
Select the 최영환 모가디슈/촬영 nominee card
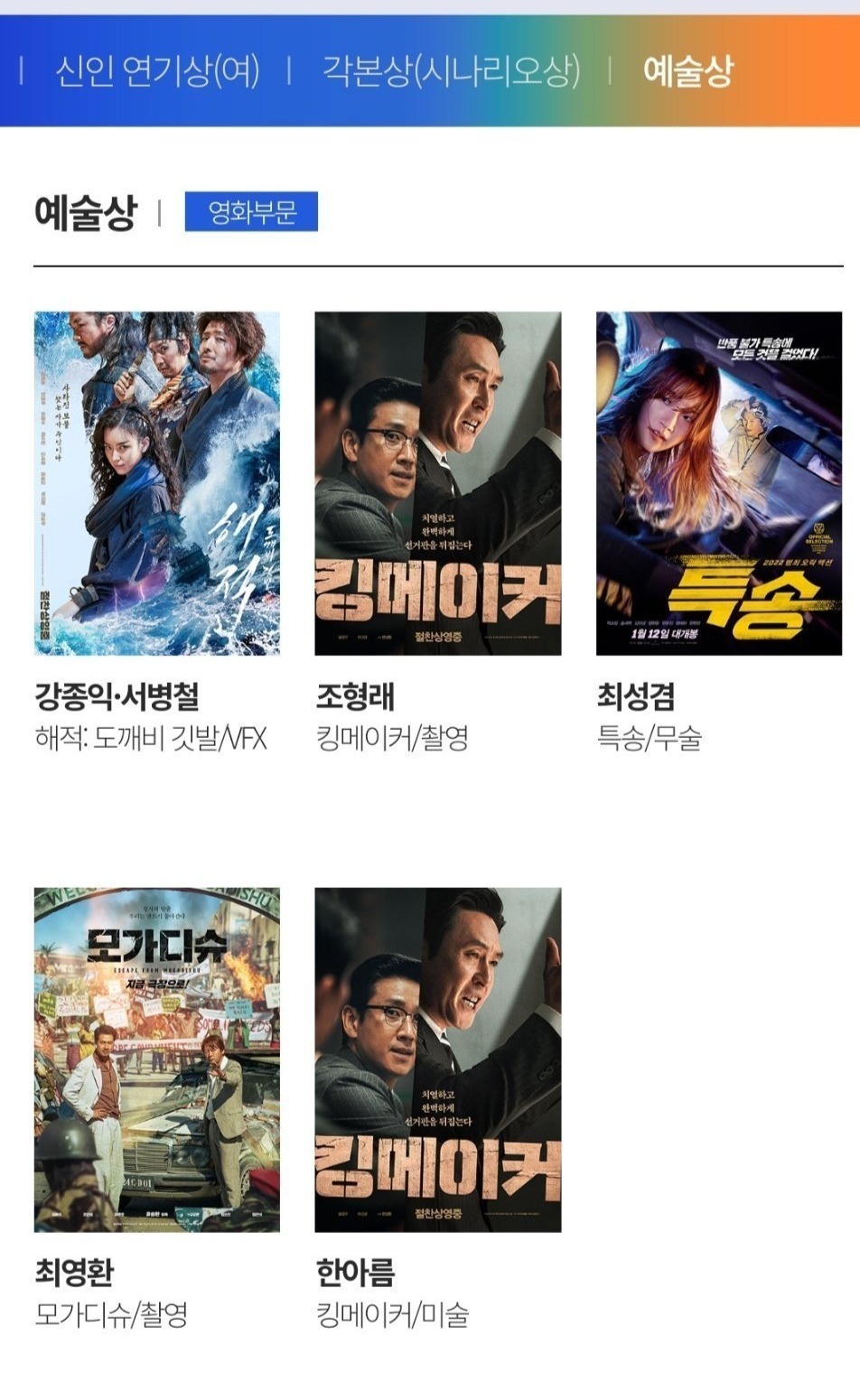[157, 1059]
